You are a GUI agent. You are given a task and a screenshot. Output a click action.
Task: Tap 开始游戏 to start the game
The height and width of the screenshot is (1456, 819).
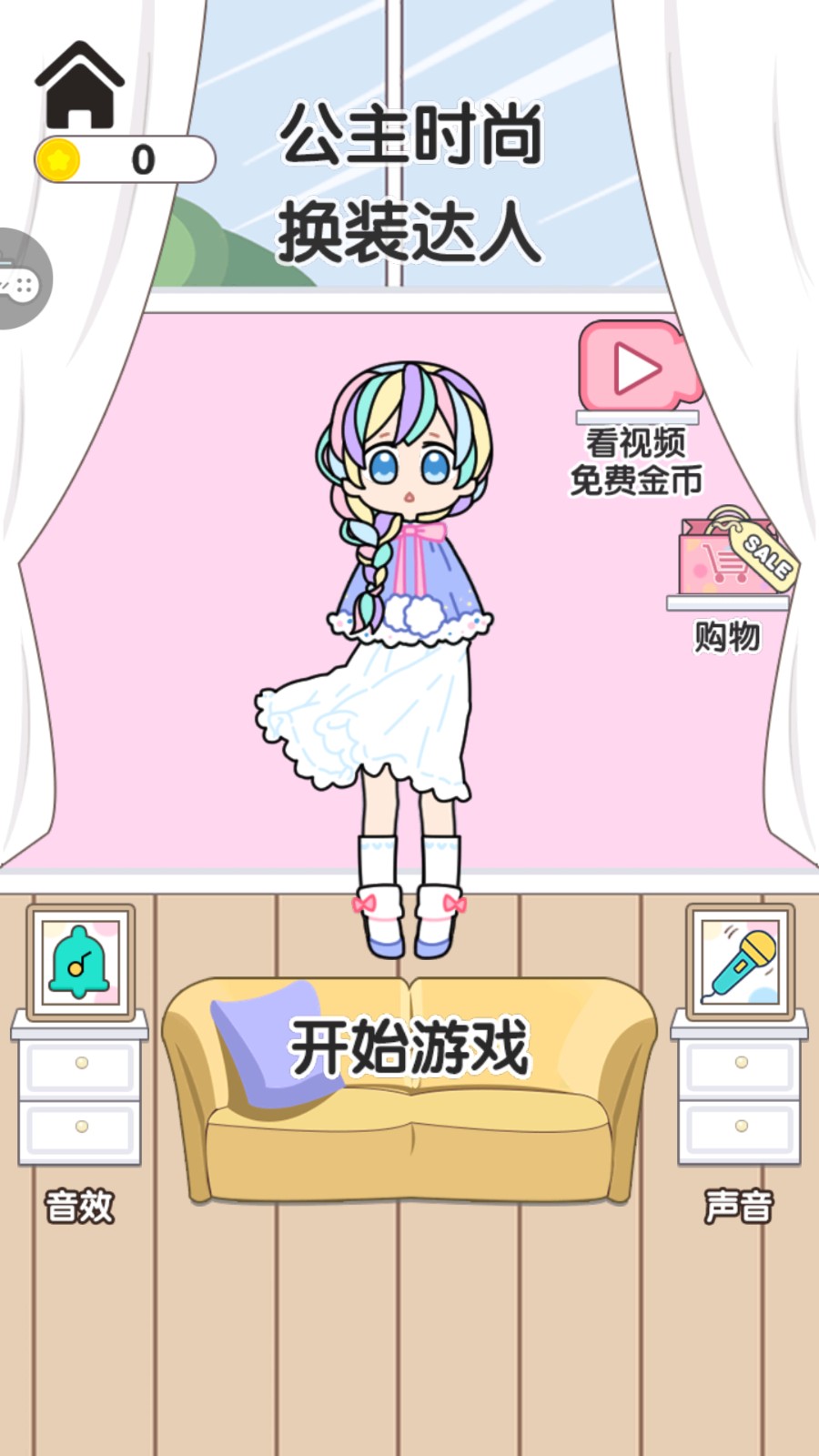(x=409, y=1048)
